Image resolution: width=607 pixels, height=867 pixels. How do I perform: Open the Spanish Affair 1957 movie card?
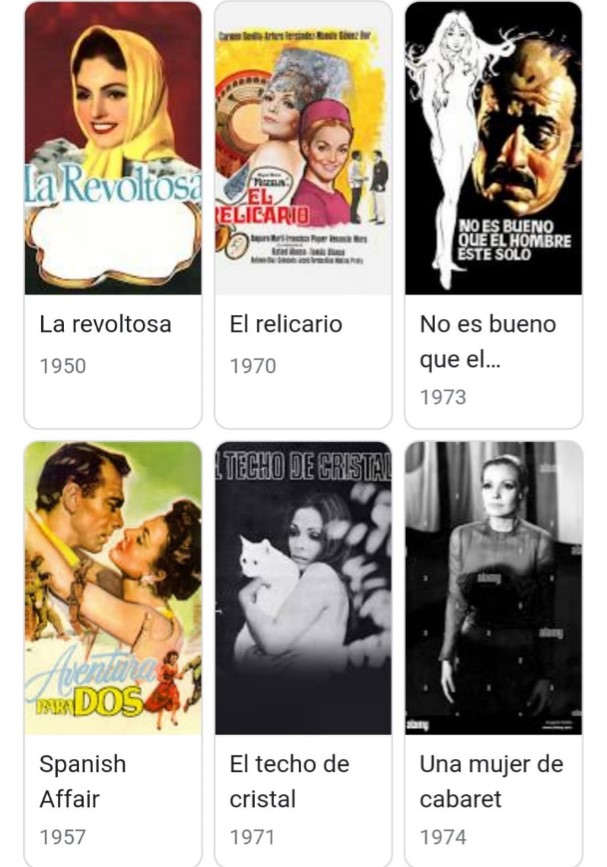point(113,654)
